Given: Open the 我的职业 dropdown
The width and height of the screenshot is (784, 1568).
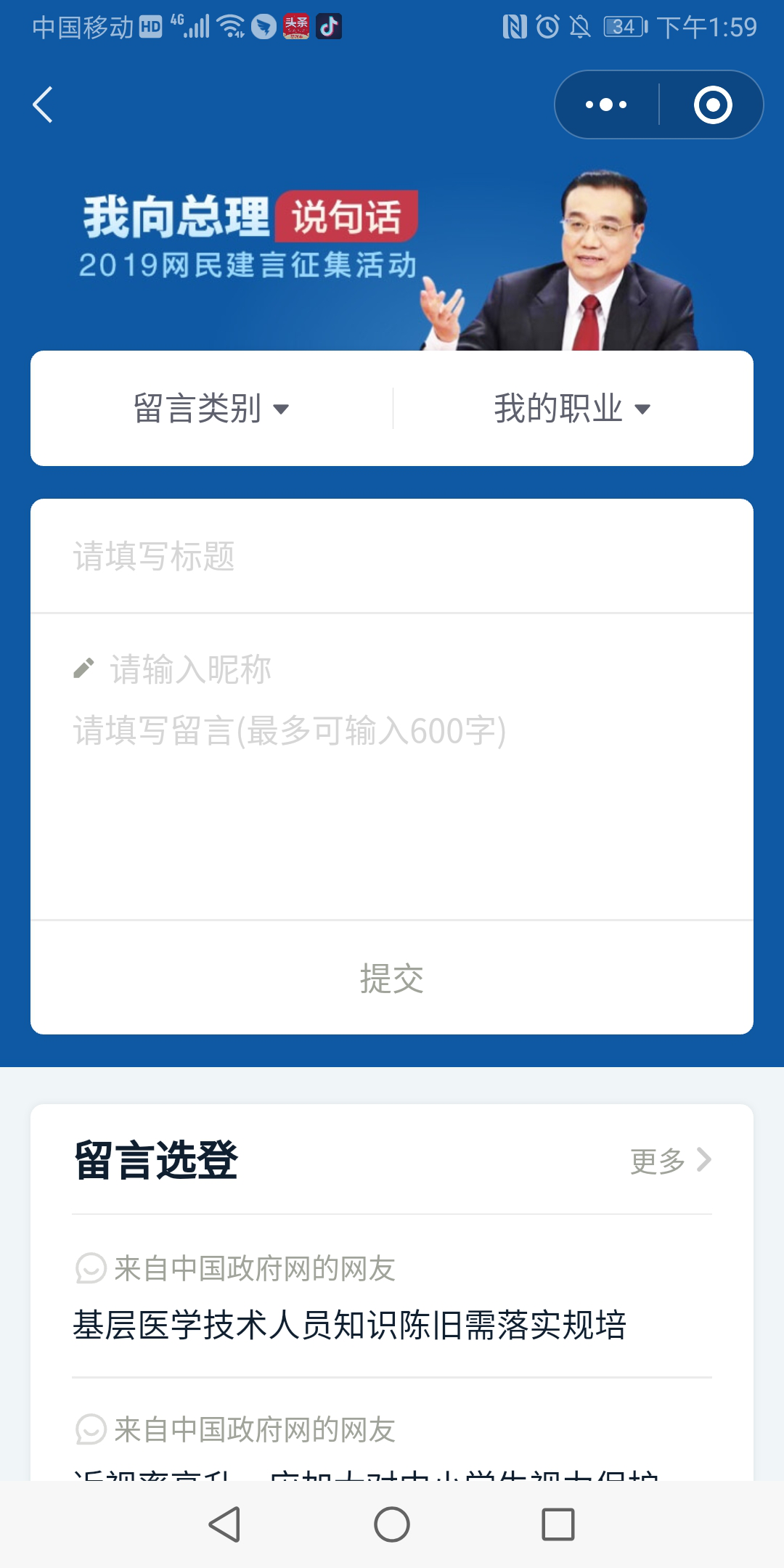Looking at the screenshot, I should point(570,408).
